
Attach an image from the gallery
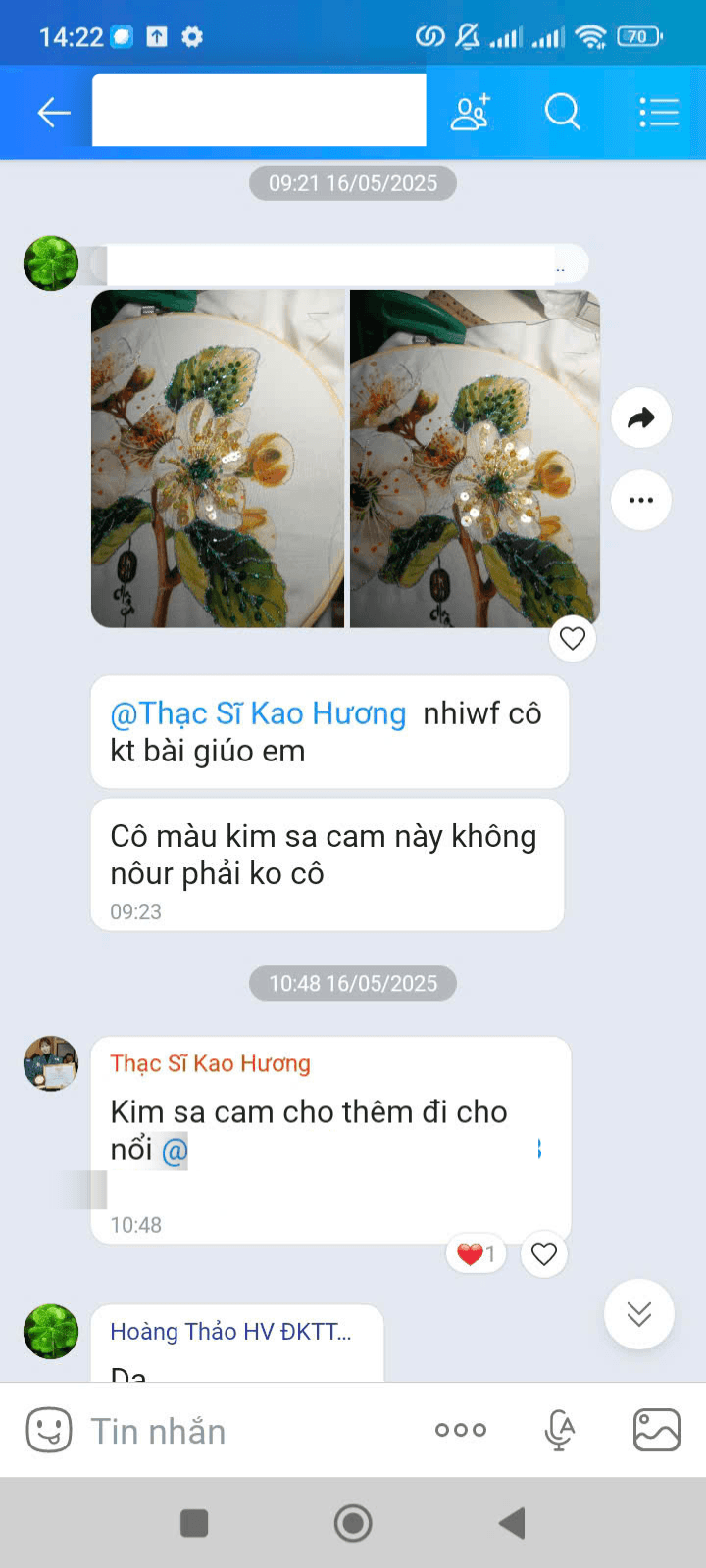pos(657,1430)
